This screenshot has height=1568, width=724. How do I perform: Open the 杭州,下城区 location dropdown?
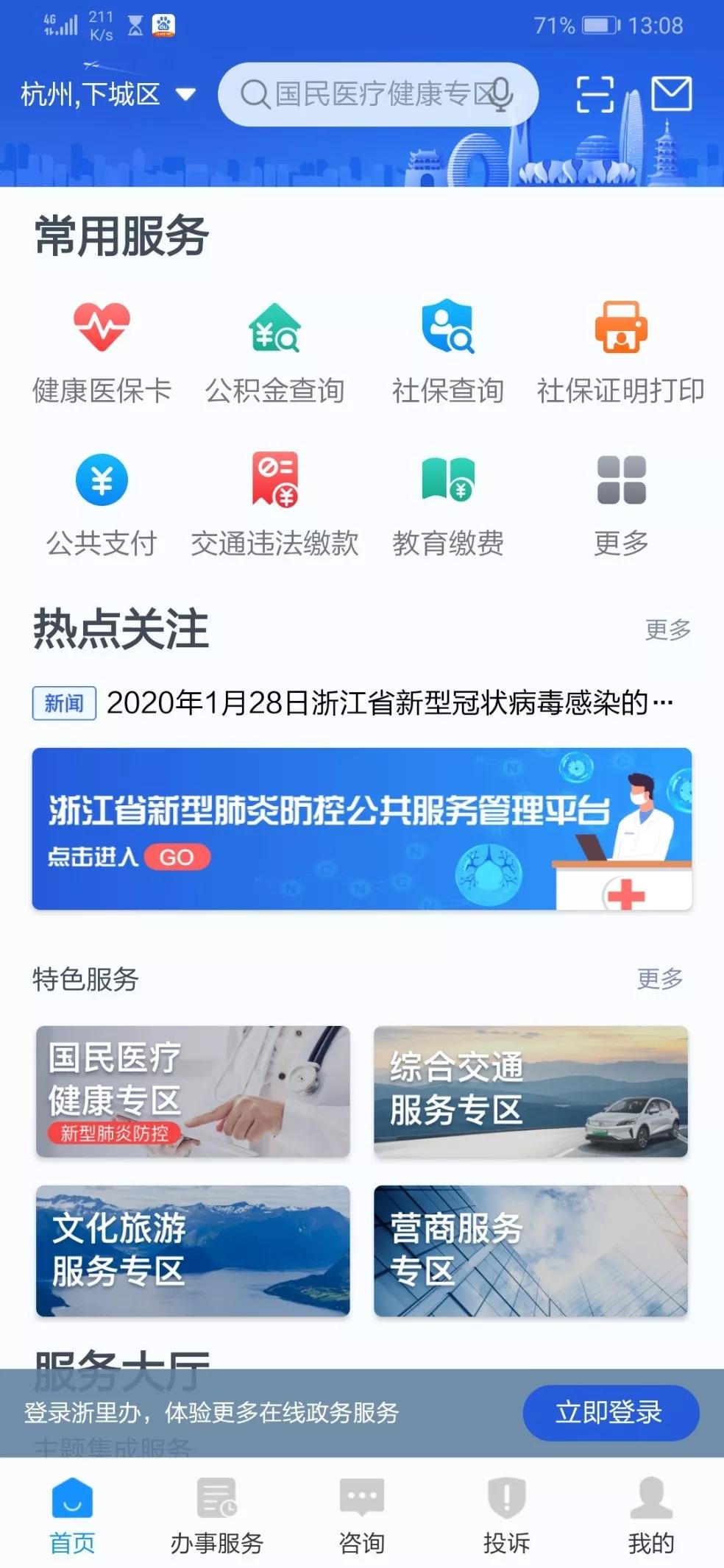click(x=107, y=94)
